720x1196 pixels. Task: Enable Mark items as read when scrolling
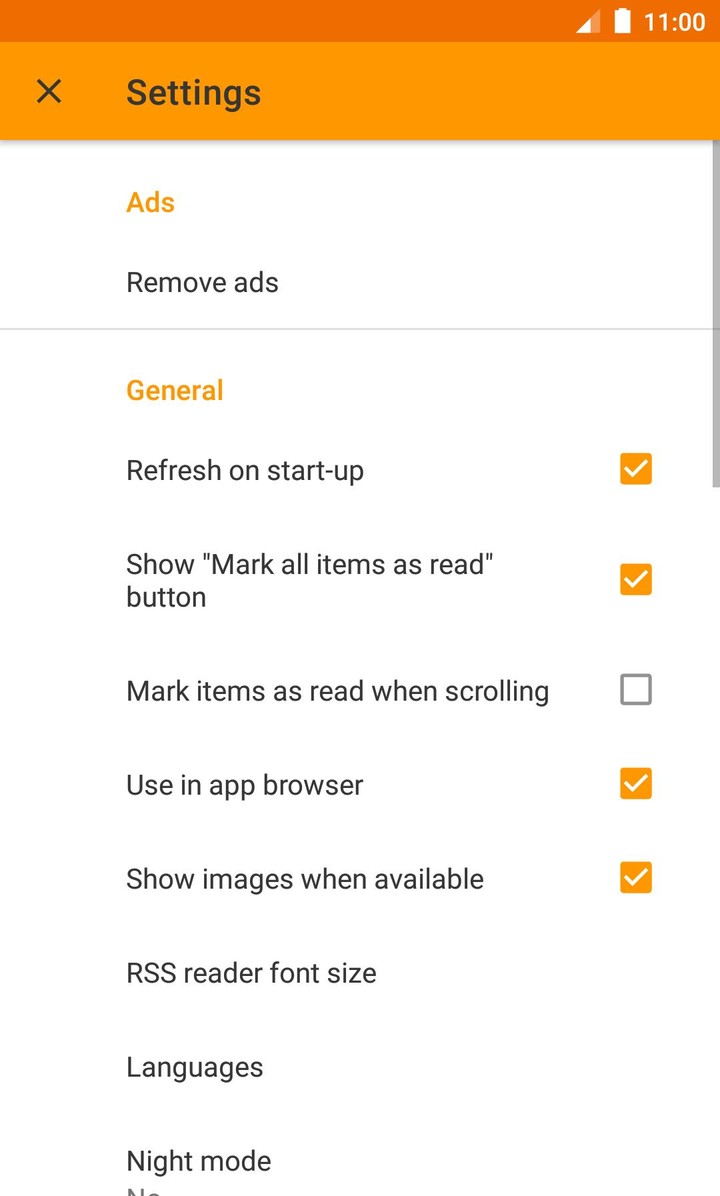point(635,690)
